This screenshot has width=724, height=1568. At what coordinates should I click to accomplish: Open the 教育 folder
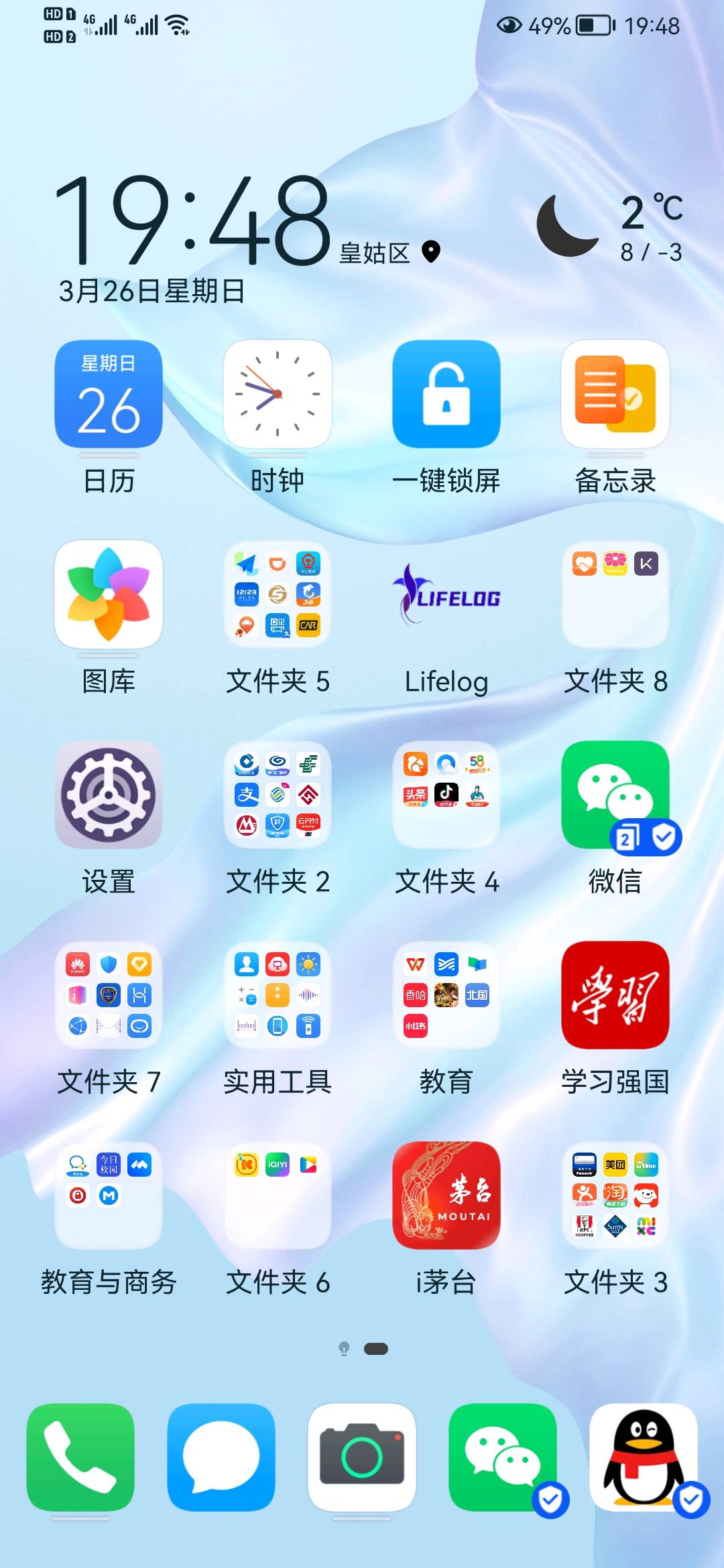click(x=446, y=995)
